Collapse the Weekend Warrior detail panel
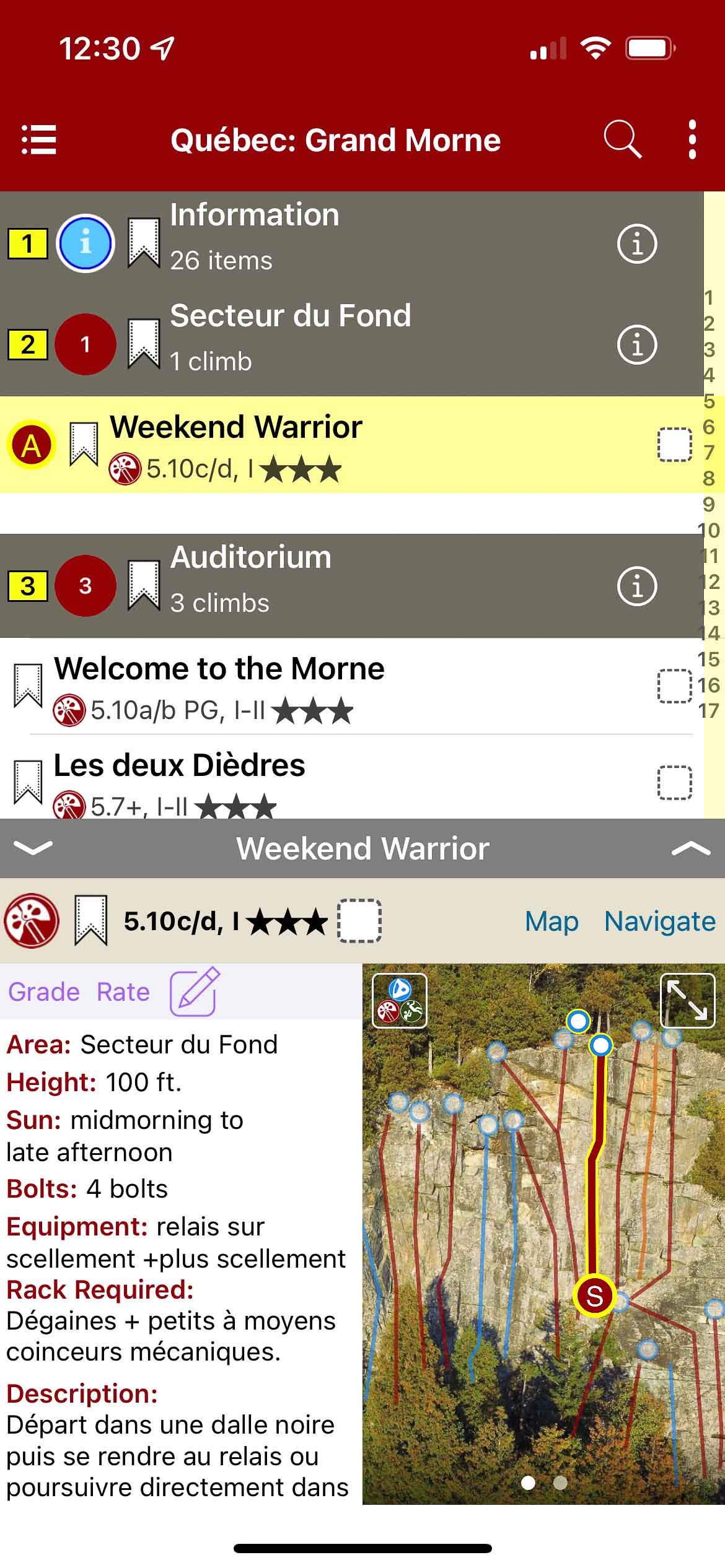The width and height of the screenshot is (725, 1568). 33,848
